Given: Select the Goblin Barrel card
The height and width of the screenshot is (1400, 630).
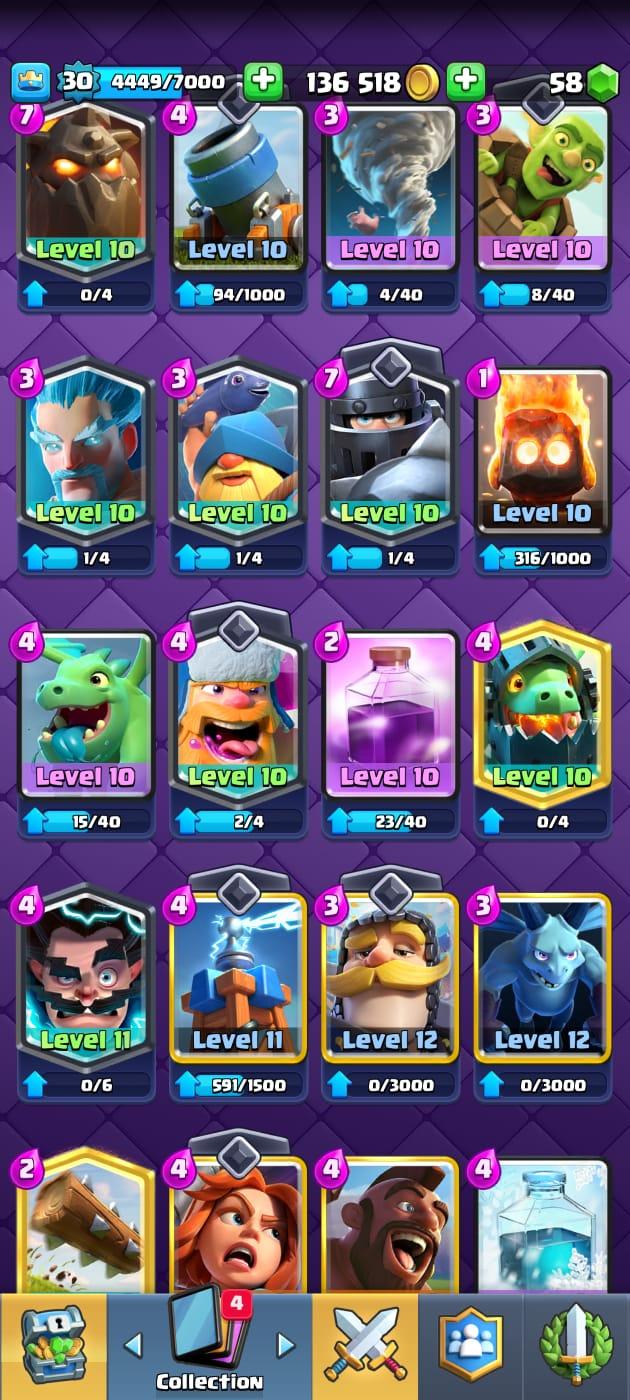Looking at the screenshot, I should [542, 190].
